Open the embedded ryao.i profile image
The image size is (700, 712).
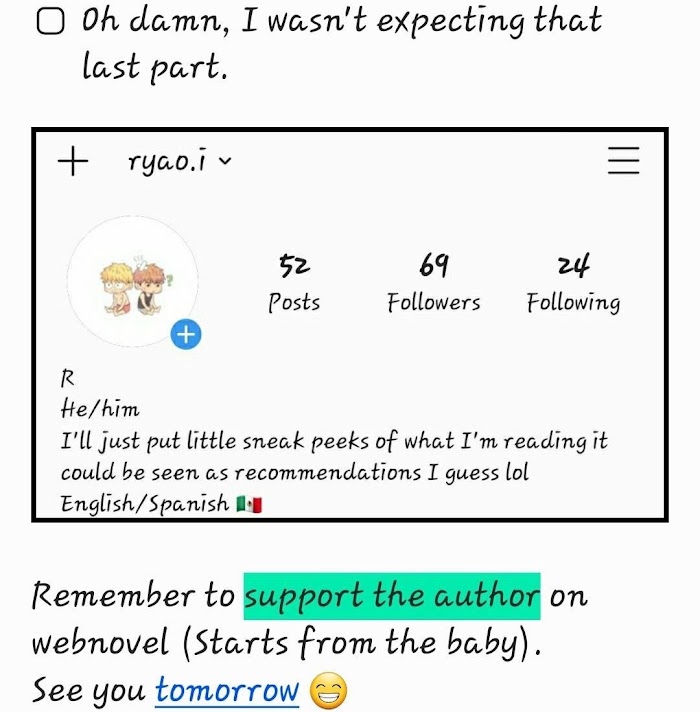coord(349,324)
